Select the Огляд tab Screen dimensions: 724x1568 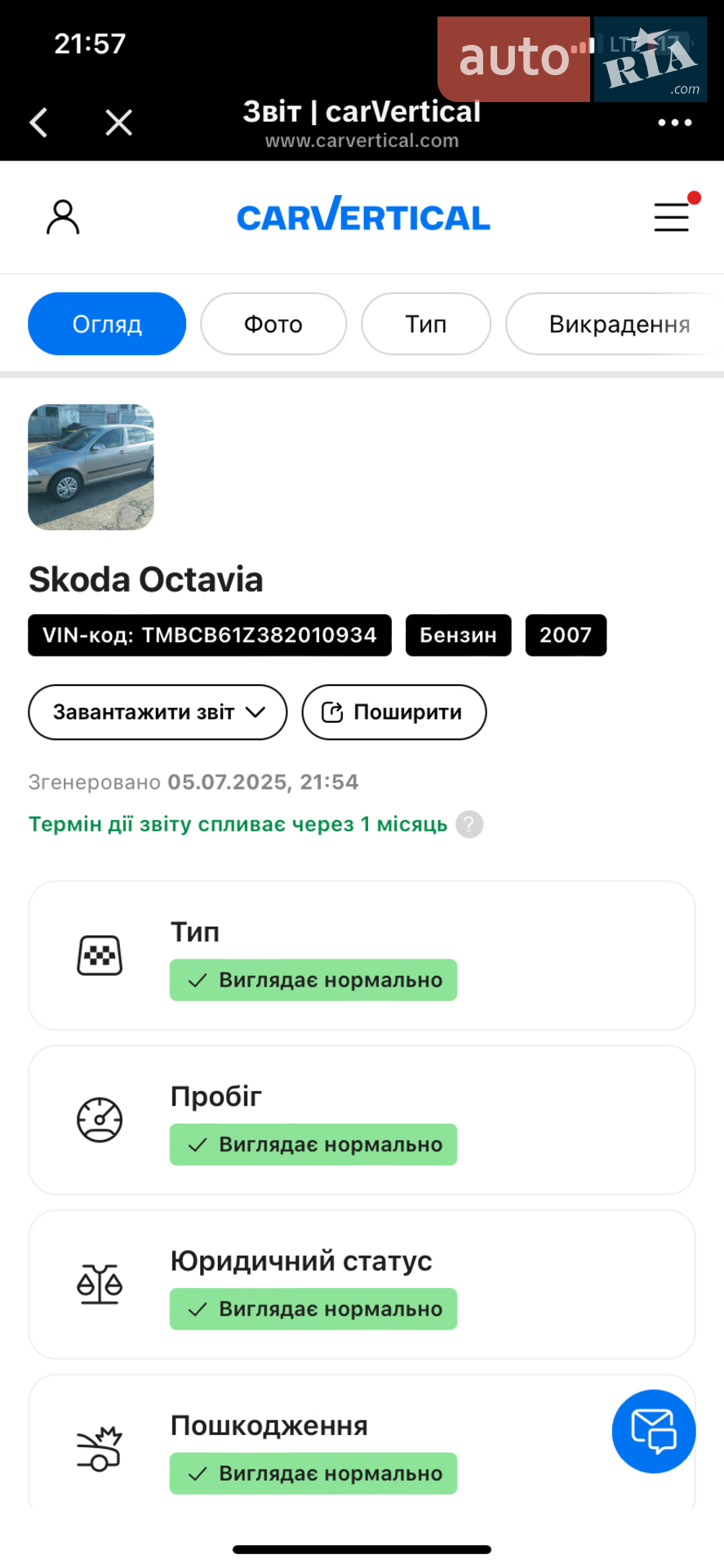tap(107, 324)
